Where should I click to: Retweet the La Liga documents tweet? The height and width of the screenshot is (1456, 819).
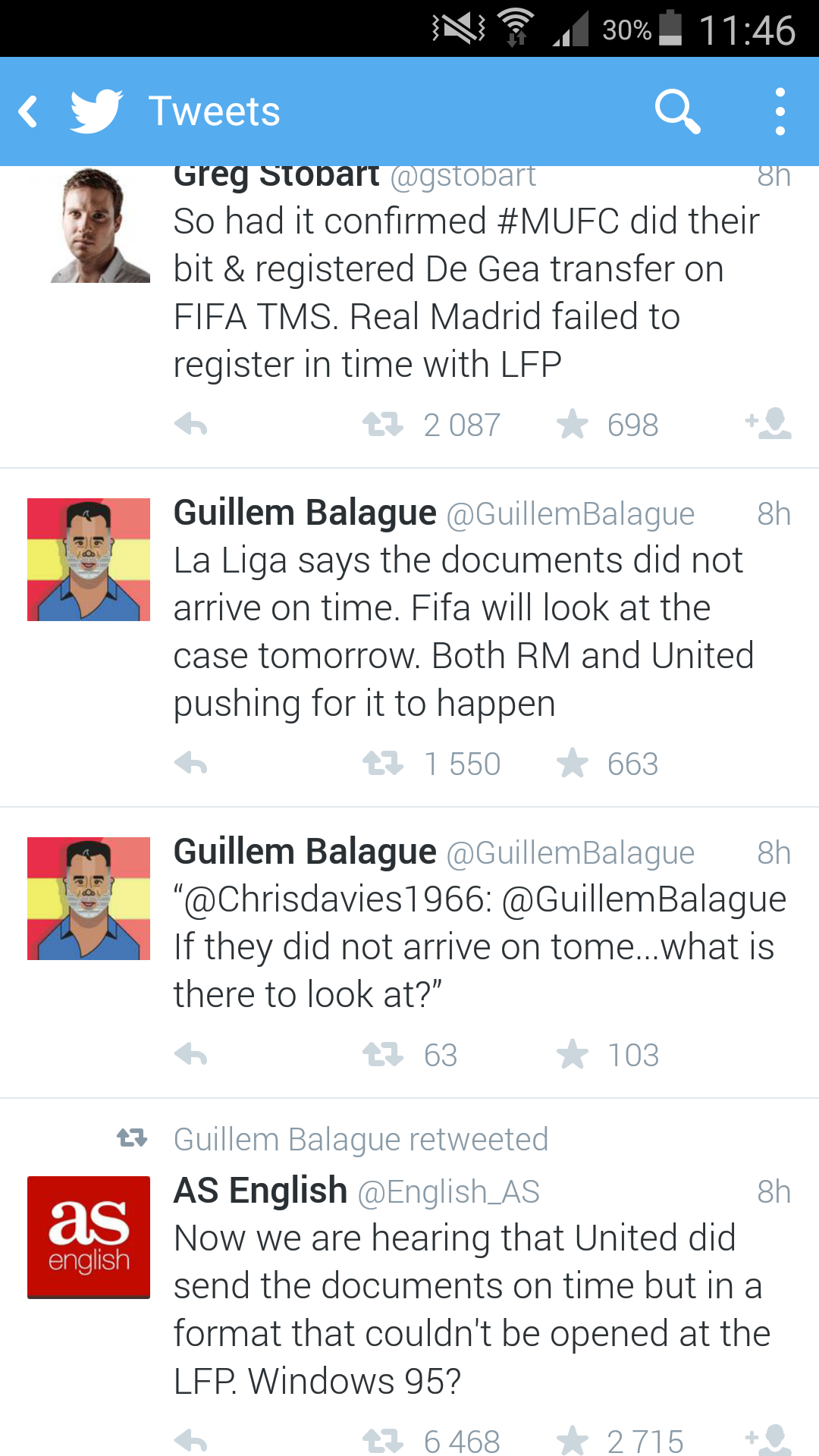tap(383, 764)
